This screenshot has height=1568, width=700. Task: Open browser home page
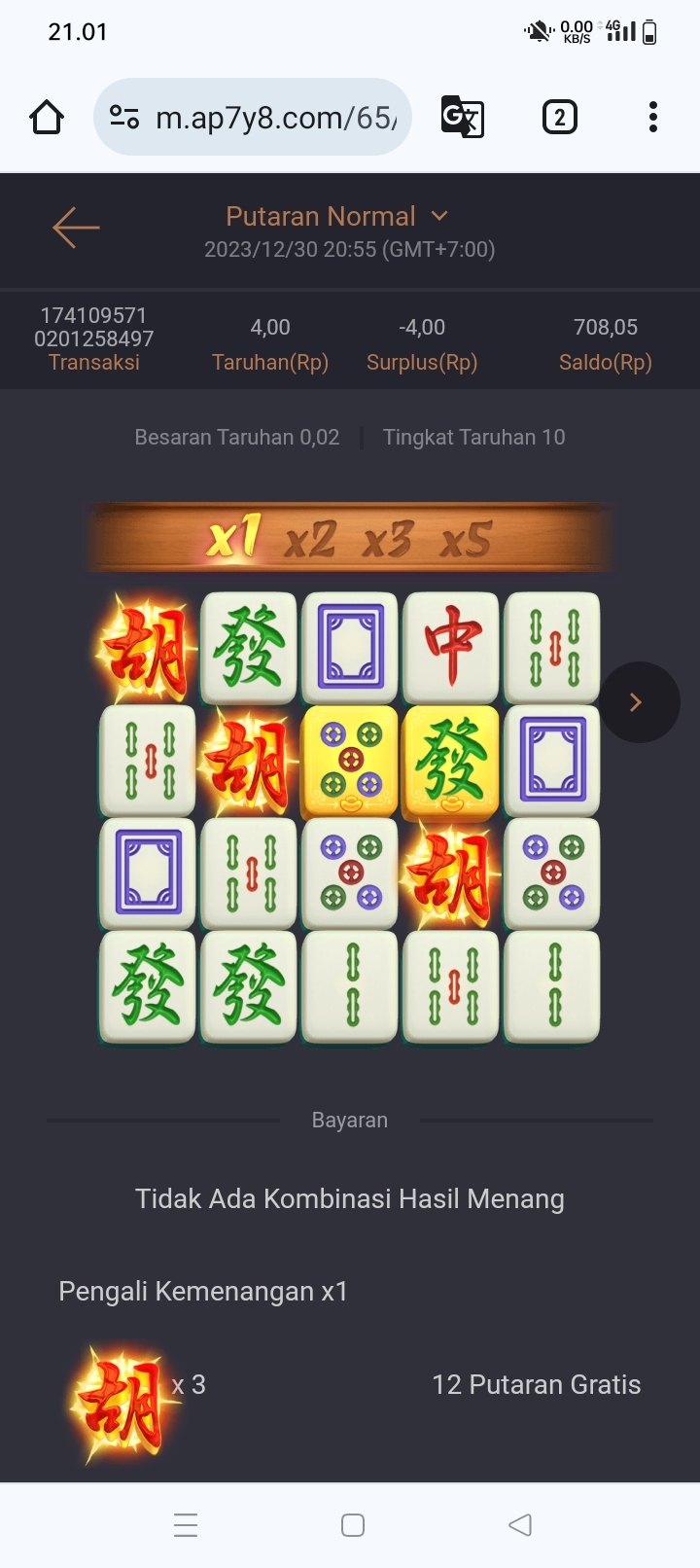tap(47, 118)
